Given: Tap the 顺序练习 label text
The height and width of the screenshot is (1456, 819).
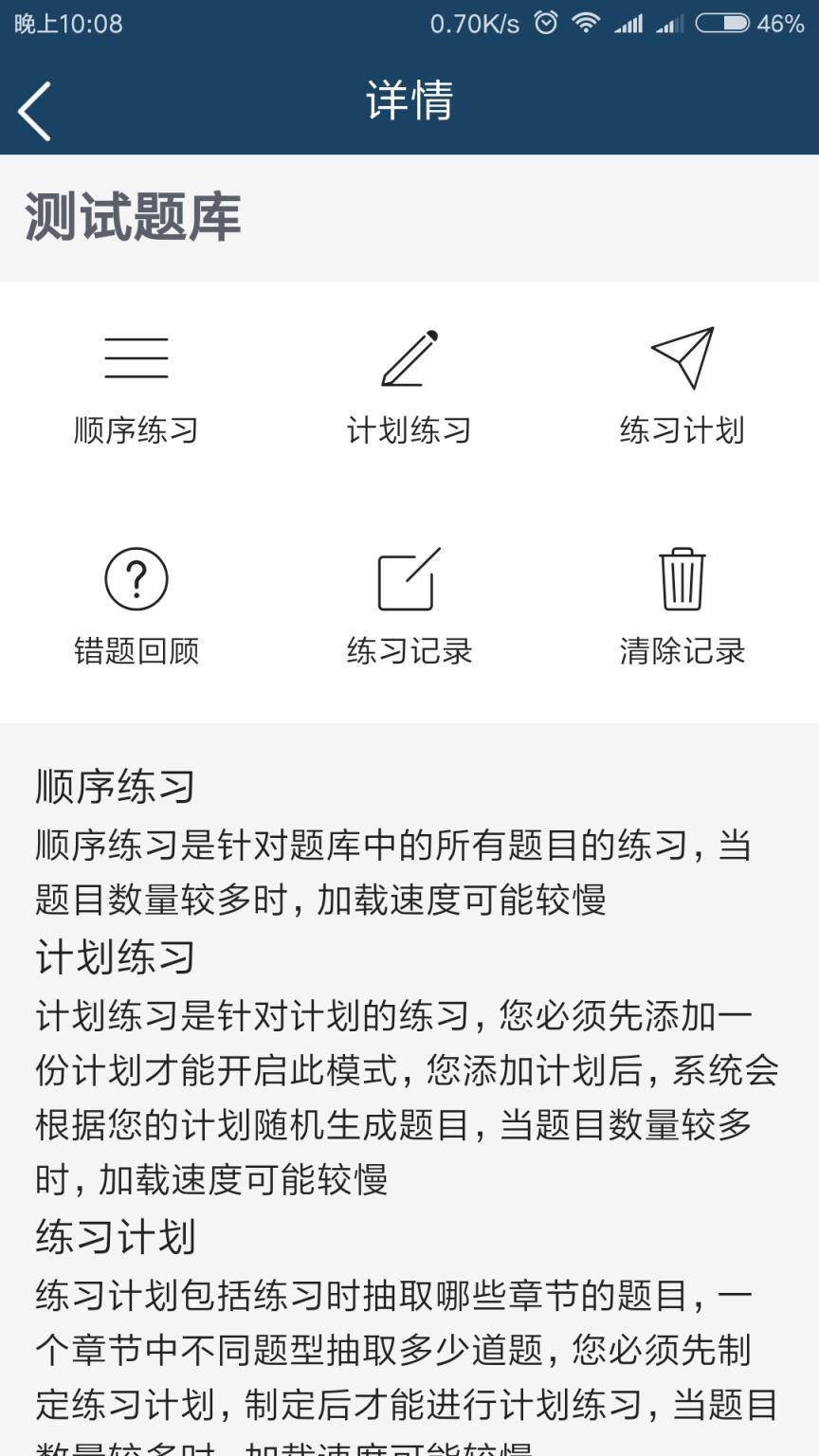Looking at the screenshot, I should 136,429.
